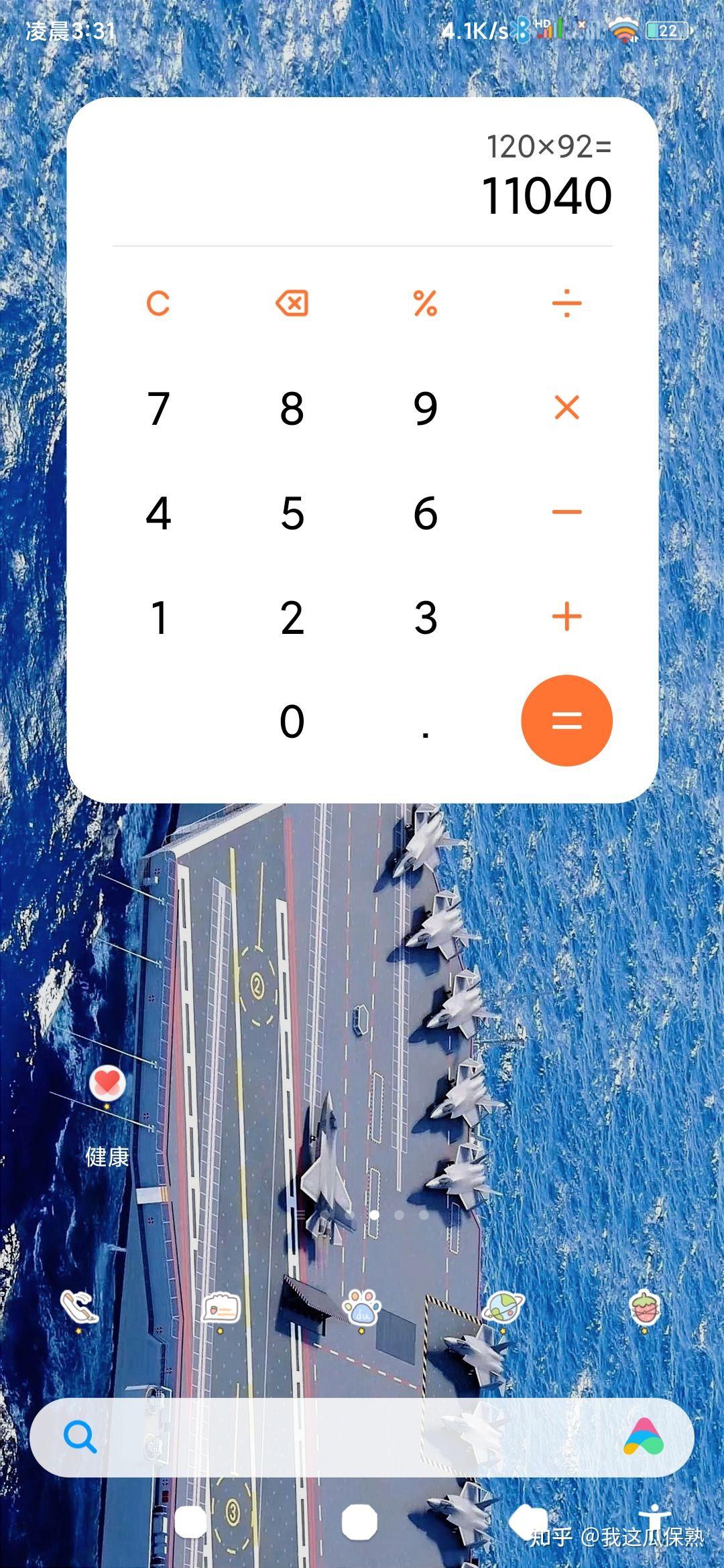Enter digit 7 on calculator

158,408
